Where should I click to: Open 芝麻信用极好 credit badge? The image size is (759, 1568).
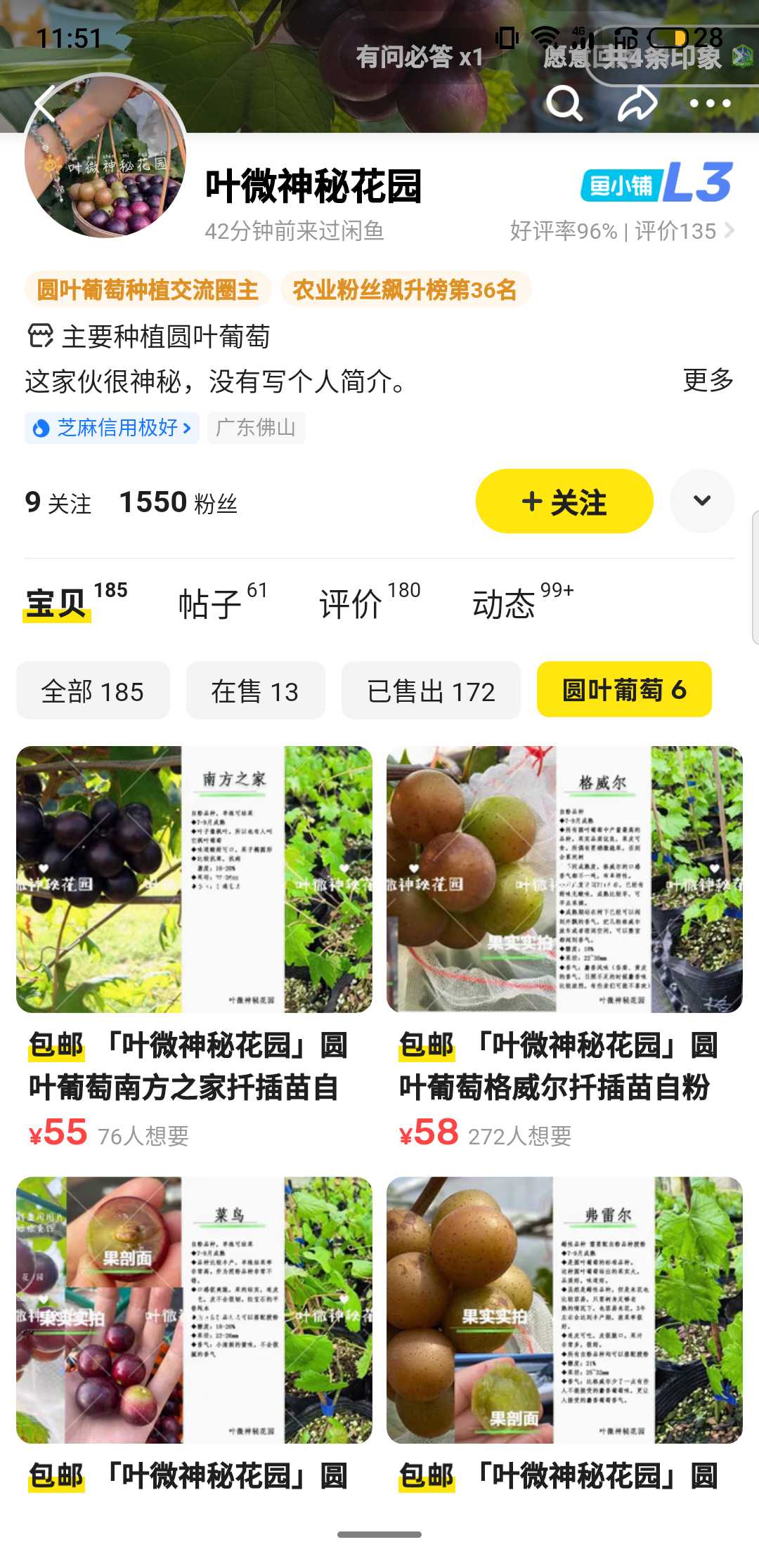112,428
